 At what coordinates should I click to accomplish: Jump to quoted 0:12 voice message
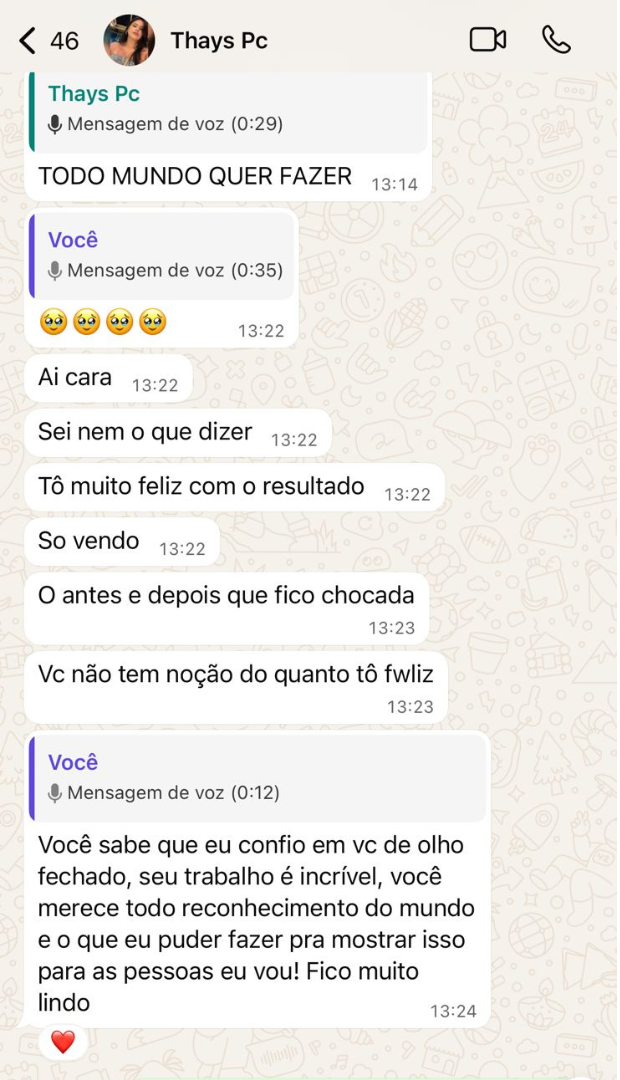(257, 778)
